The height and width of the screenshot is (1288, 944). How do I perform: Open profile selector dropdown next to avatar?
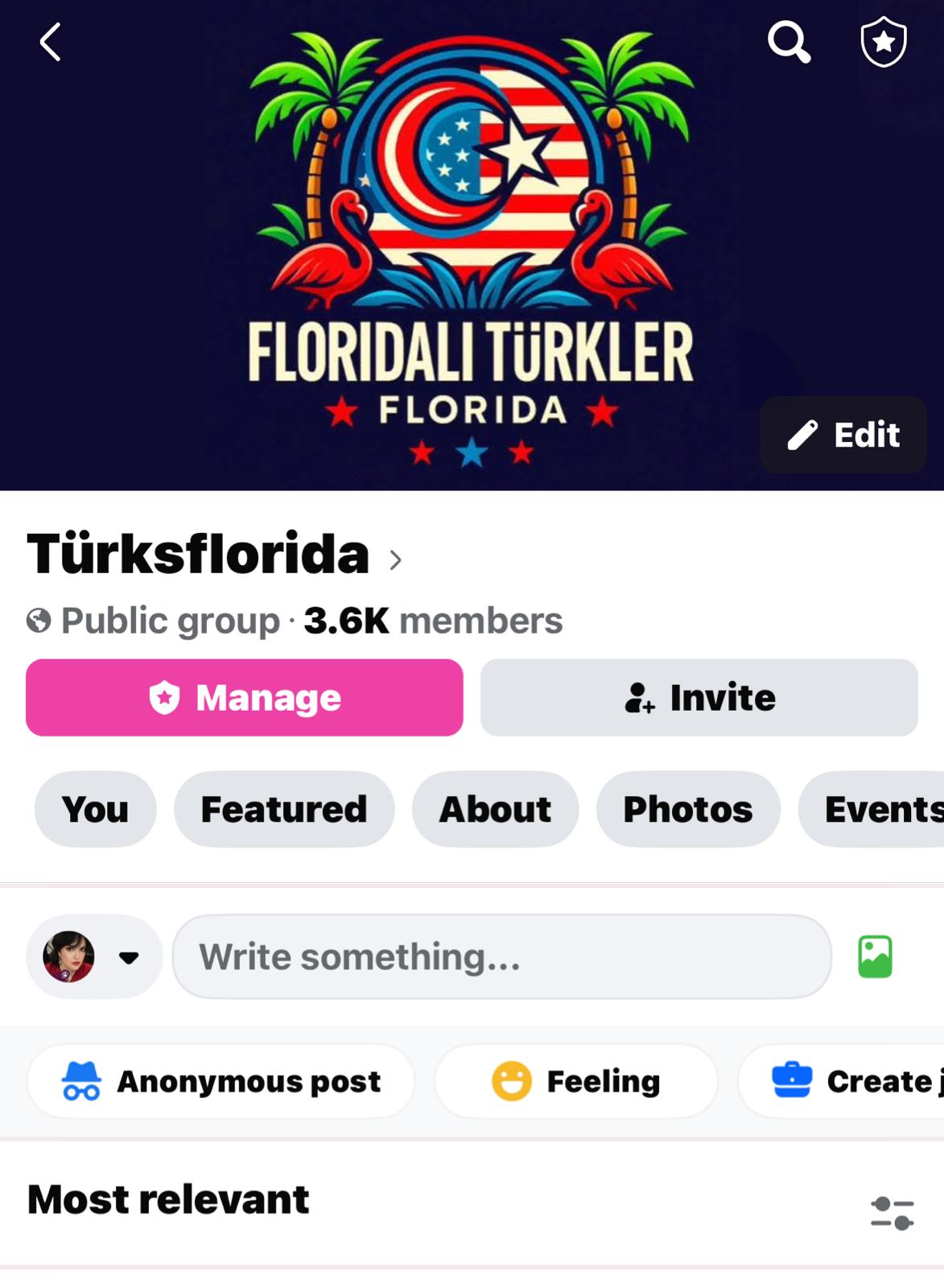[x=126, y=956]
